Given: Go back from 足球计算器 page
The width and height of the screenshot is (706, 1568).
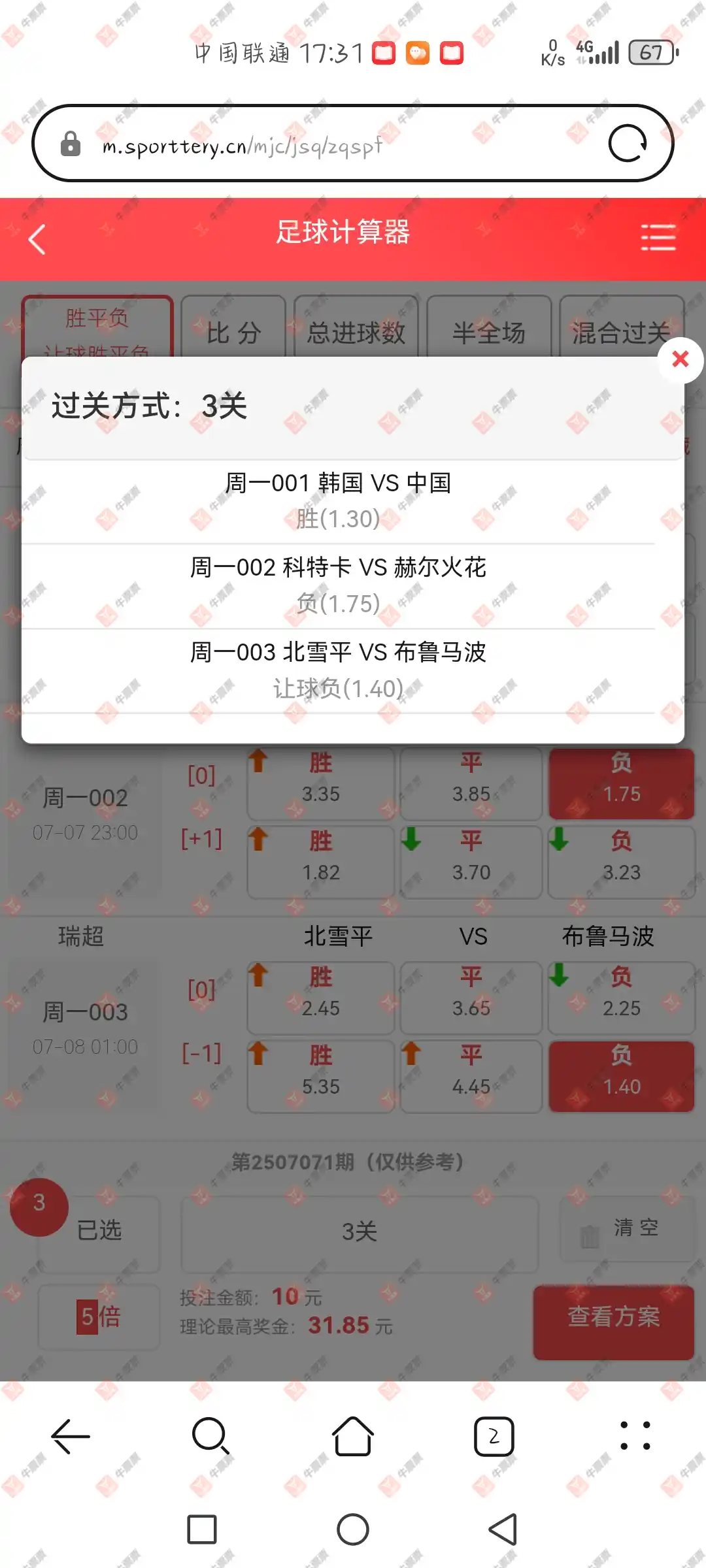Looking at the screenshot, I should [37, 239].
